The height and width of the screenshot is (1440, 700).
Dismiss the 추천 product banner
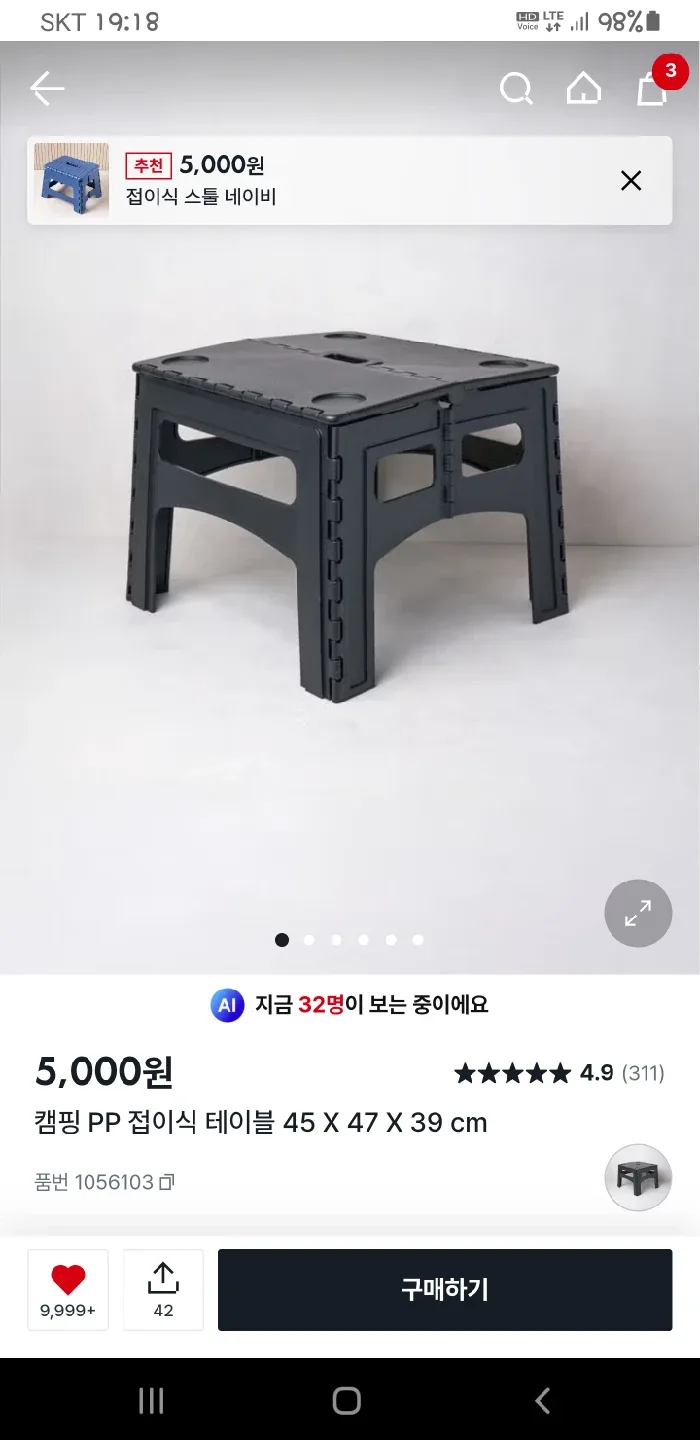pos(631,181)
